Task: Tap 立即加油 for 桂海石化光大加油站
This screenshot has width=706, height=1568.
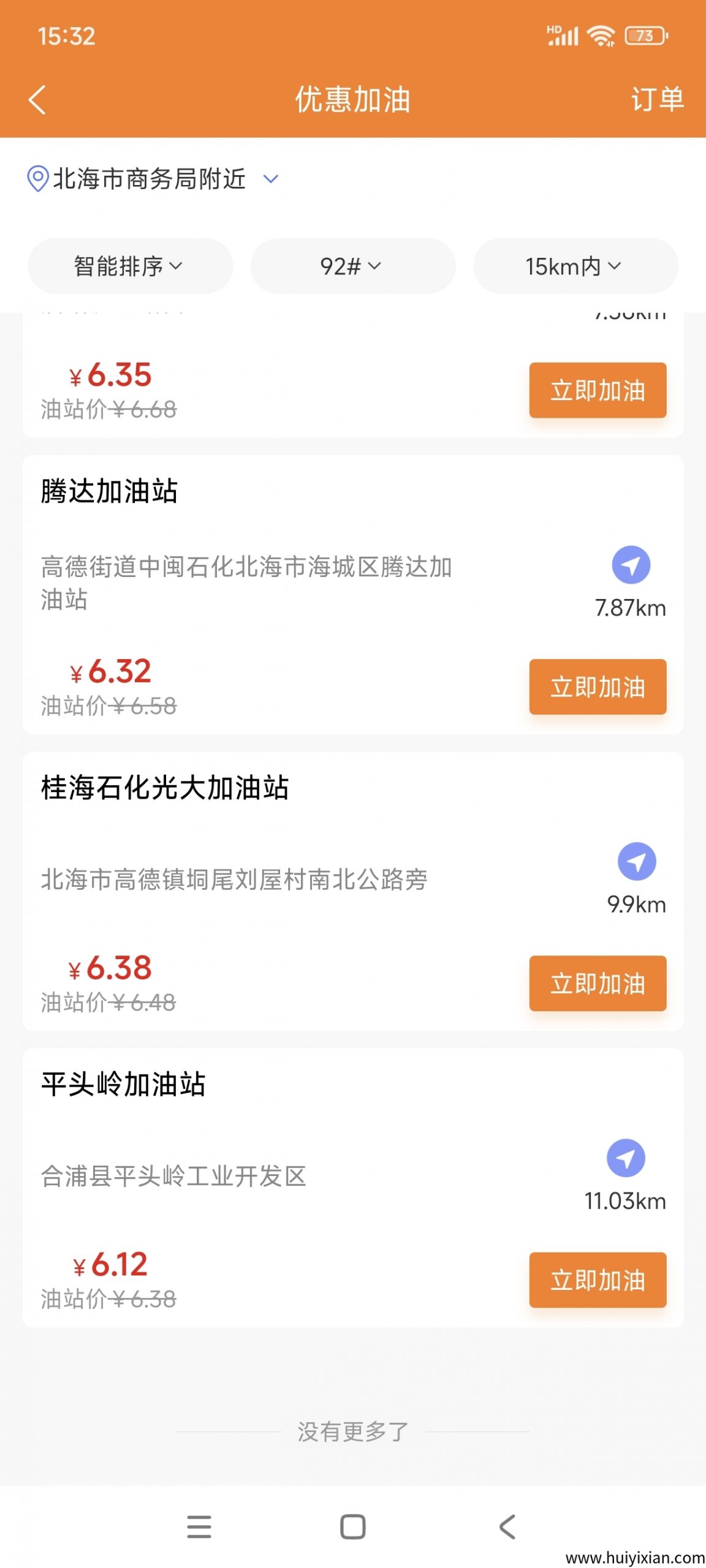Action: (598, 983)
